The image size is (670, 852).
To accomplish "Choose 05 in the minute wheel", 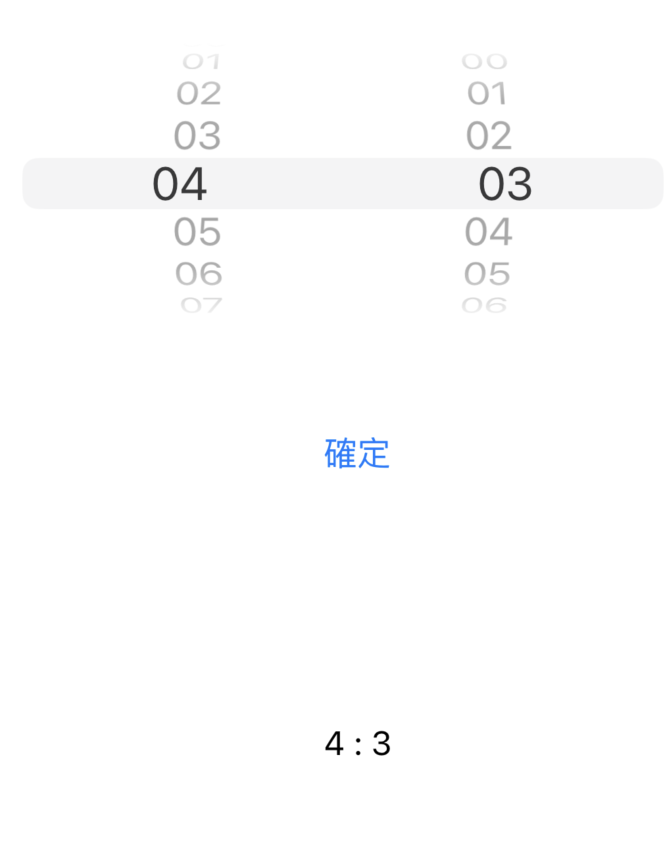I will pos(487,273).
